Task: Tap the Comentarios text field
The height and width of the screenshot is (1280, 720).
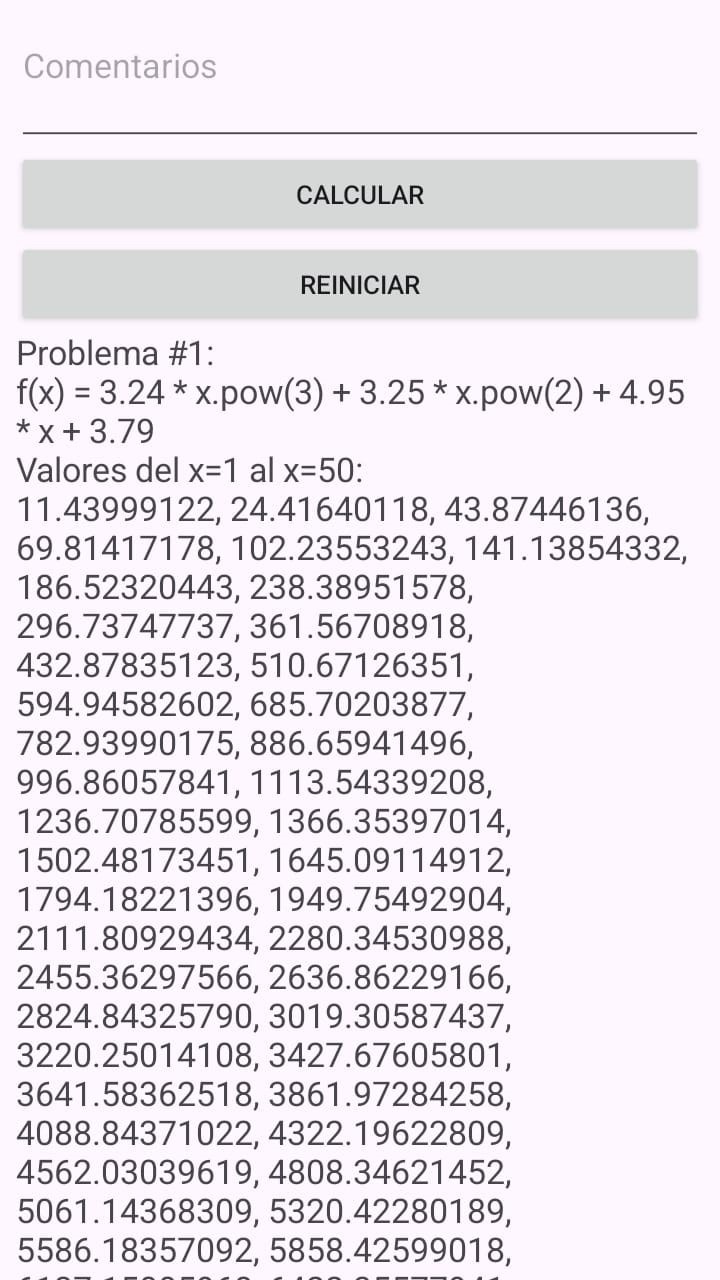Action: [360, 90]
